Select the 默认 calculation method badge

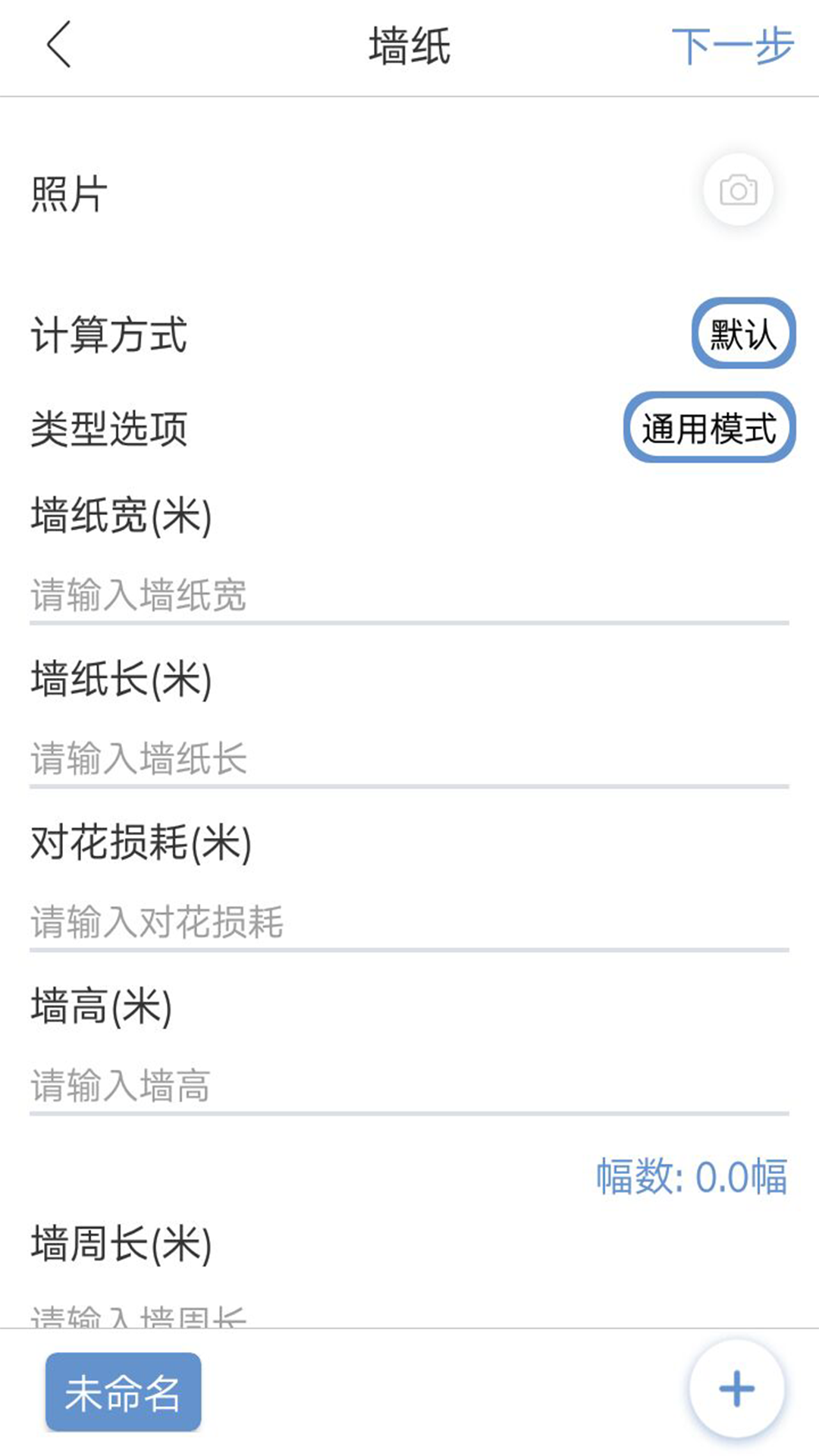point(744,334)
